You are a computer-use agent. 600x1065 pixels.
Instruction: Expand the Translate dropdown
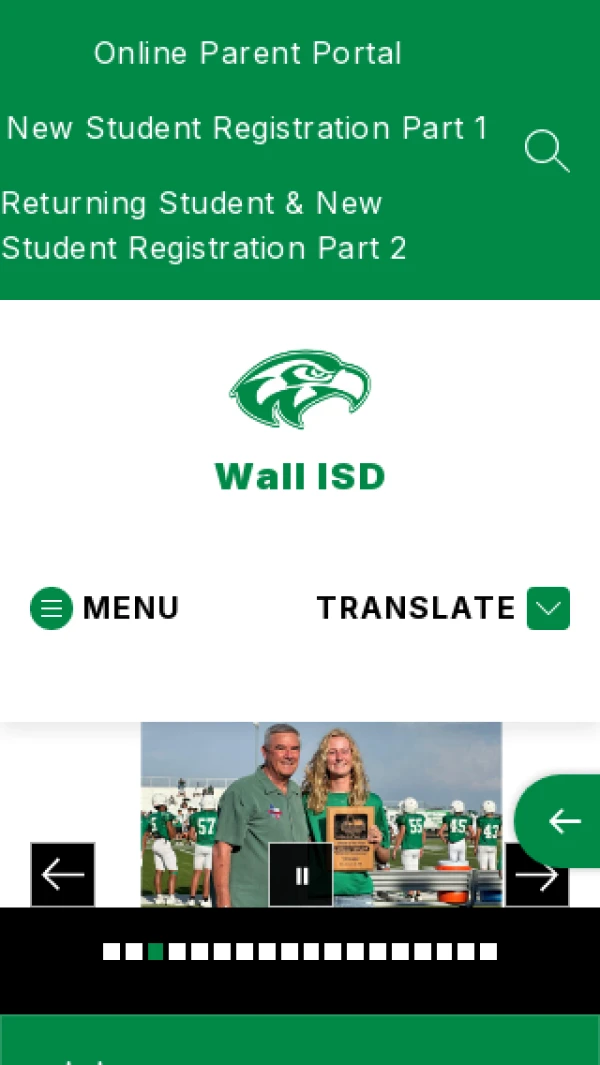point(548,608)
